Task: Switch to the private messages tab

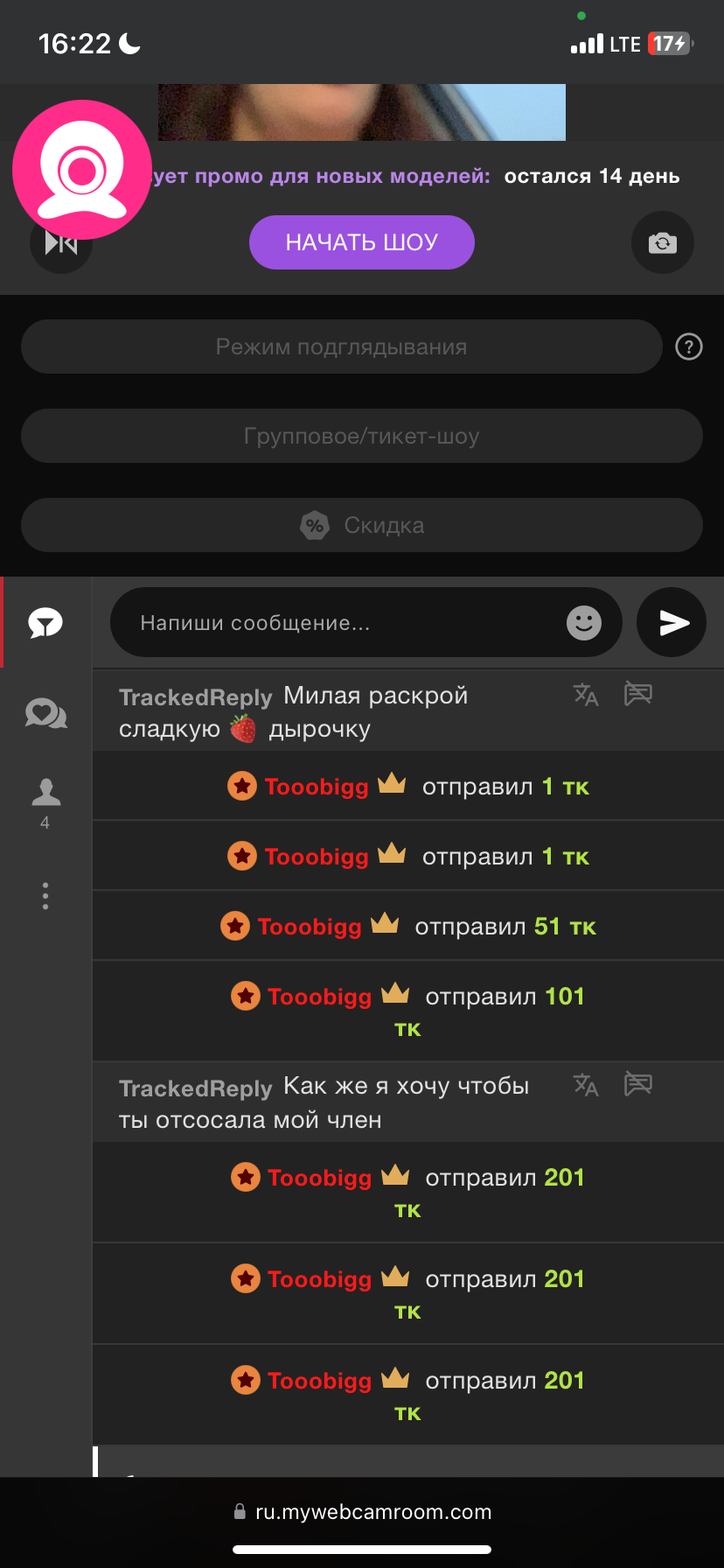Action: pos(45,714)
